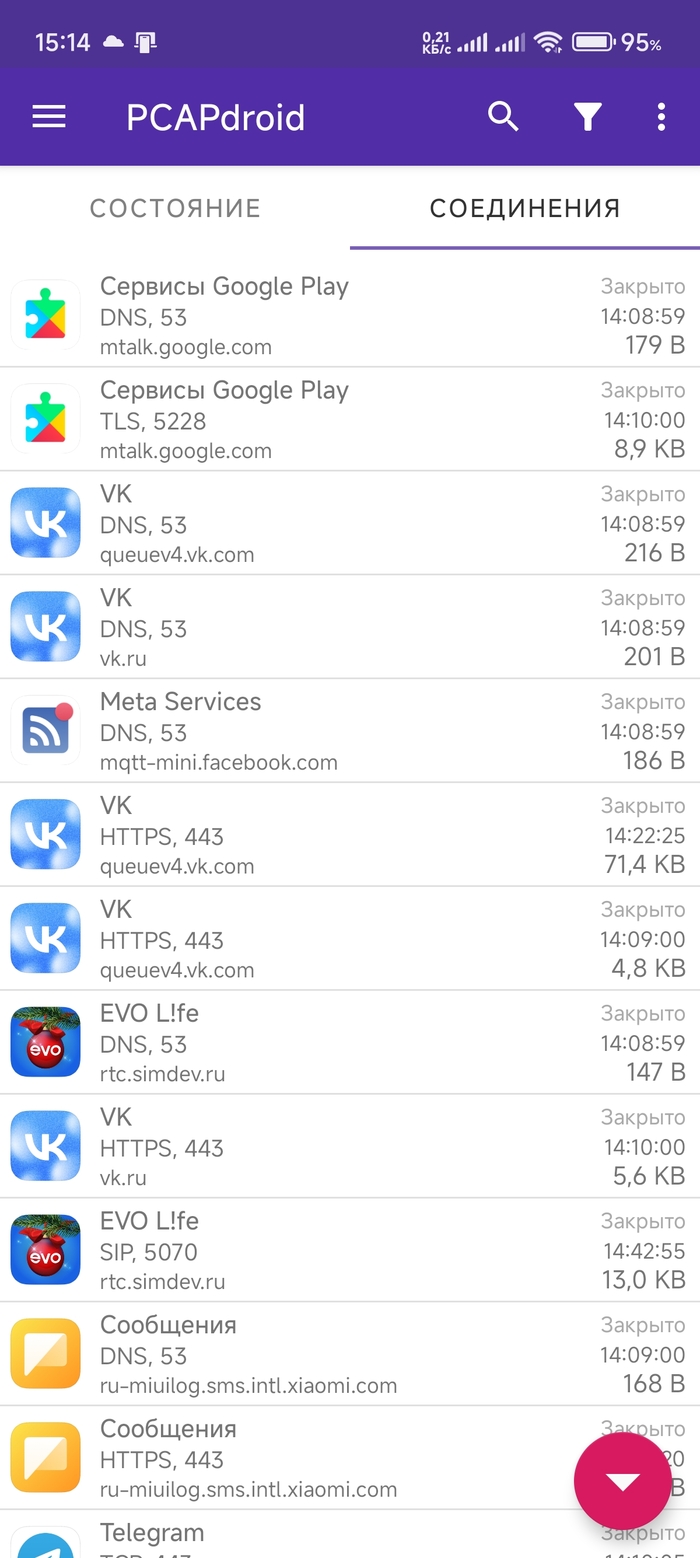Image resolution: width=700 pixels, height=1558 pixels.
Task: Open Google Play TLS 5228 connection
Action: point(350,419)
